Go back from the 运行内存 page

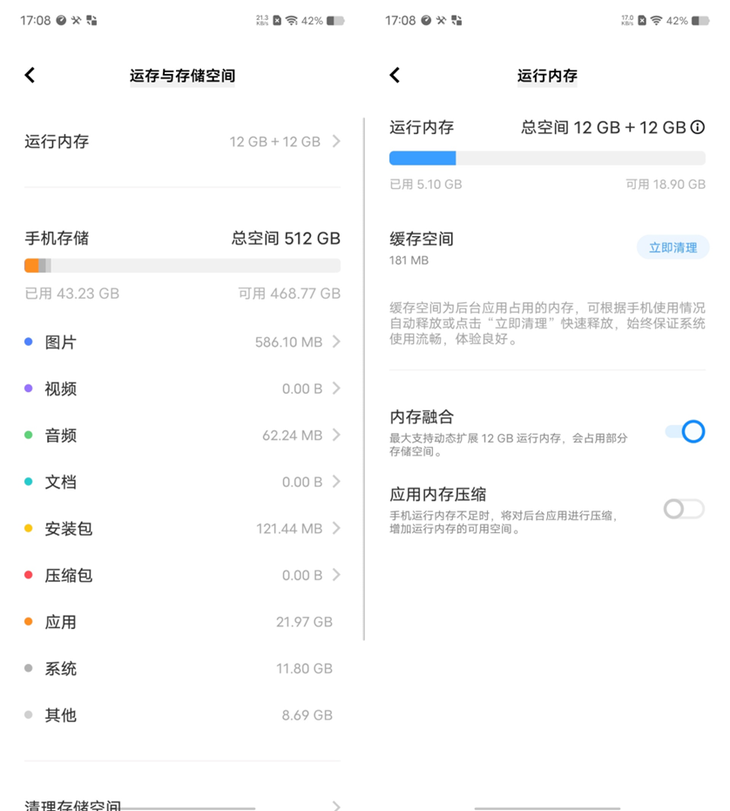pos(395,75)
